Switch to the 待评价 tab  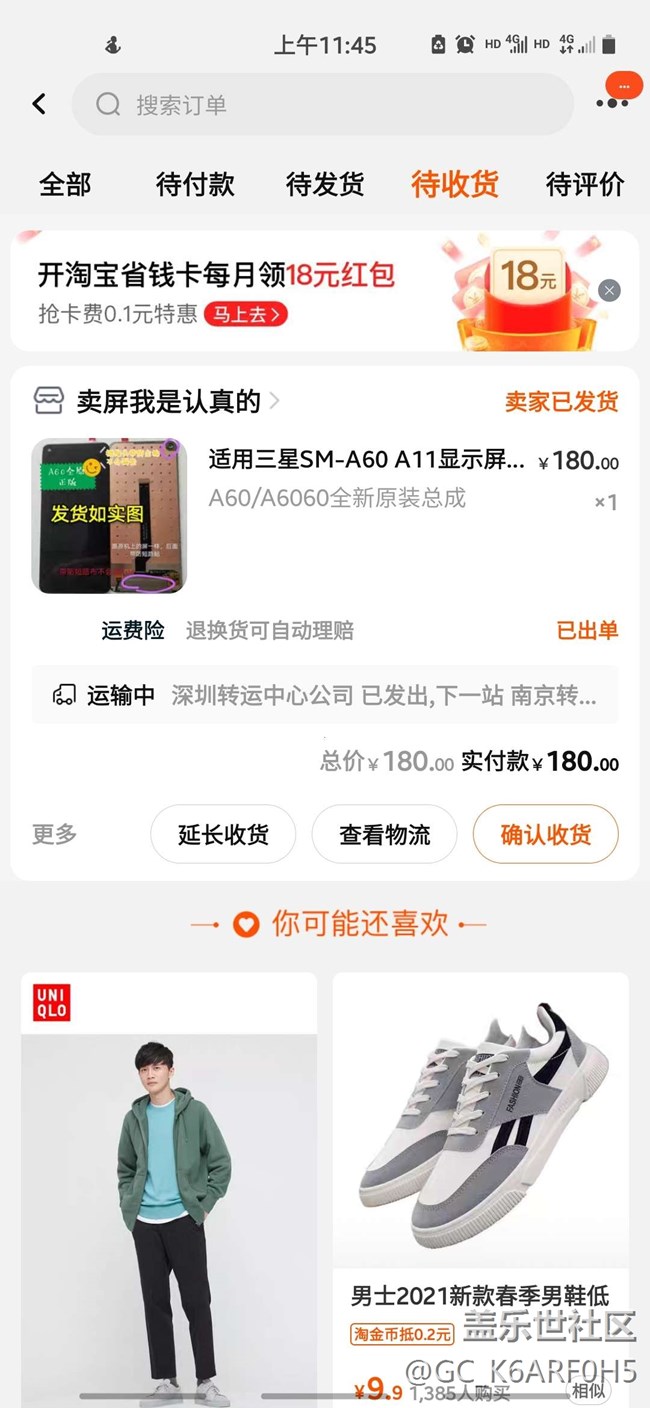click(x=585, y=184)
